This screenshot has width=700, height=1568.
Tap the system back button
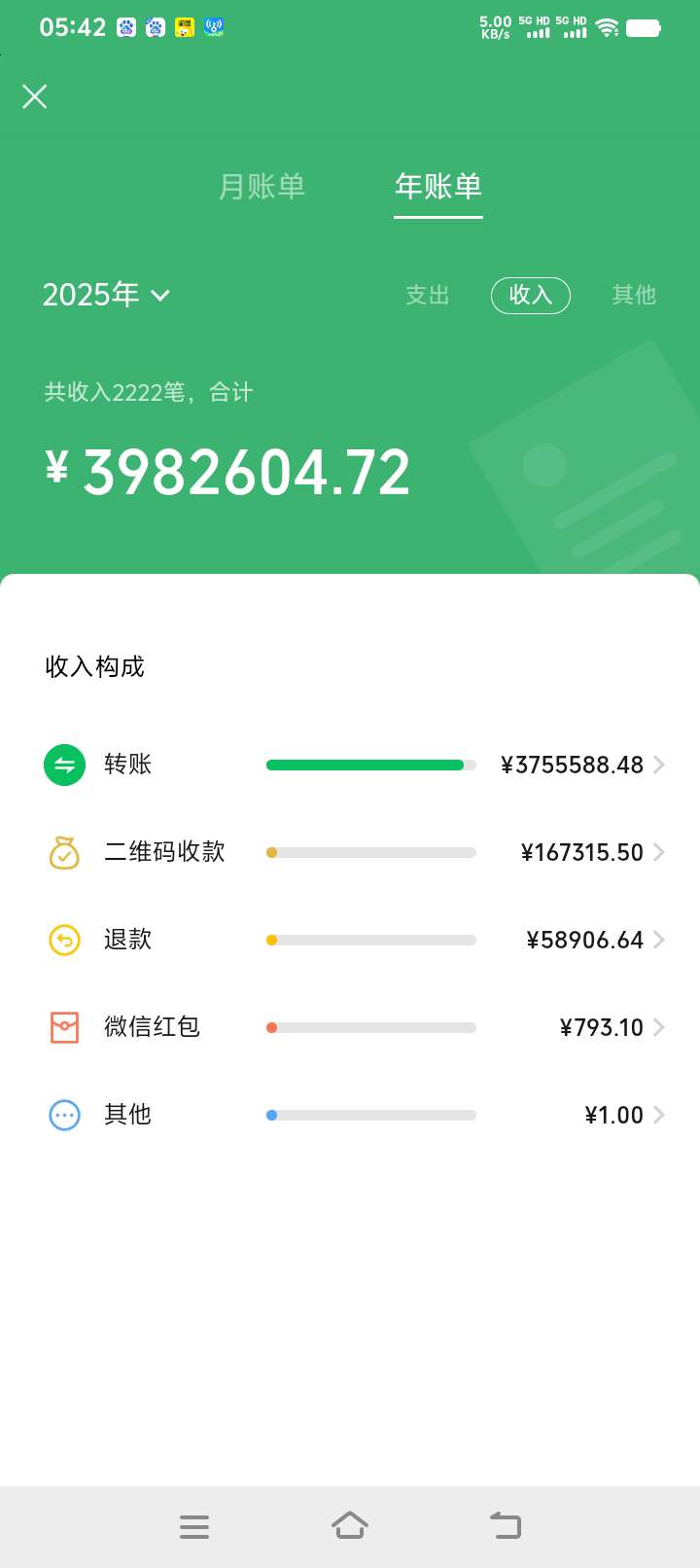tap(506, 1525)
